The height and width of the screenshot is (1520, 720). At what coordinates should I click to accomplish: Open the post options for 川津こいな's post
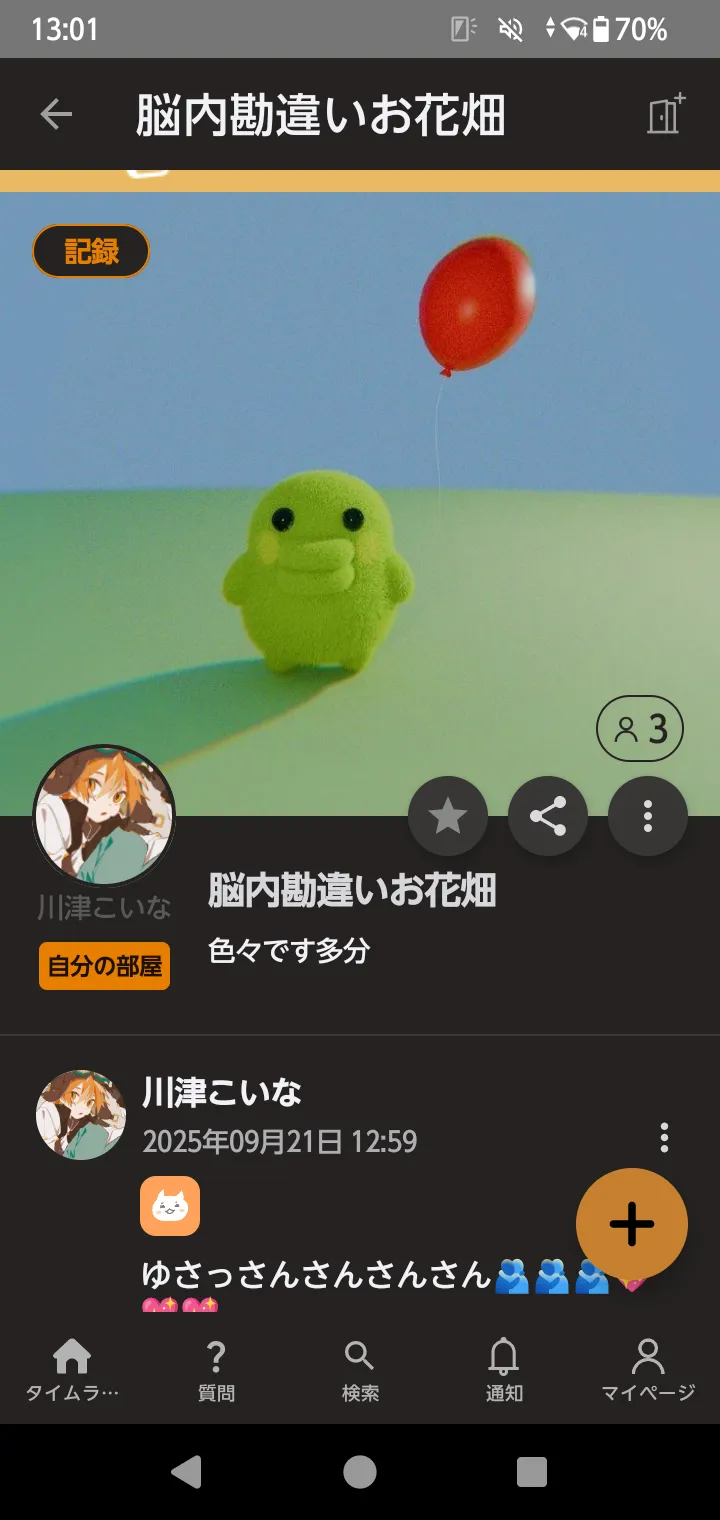(664, 1137)
